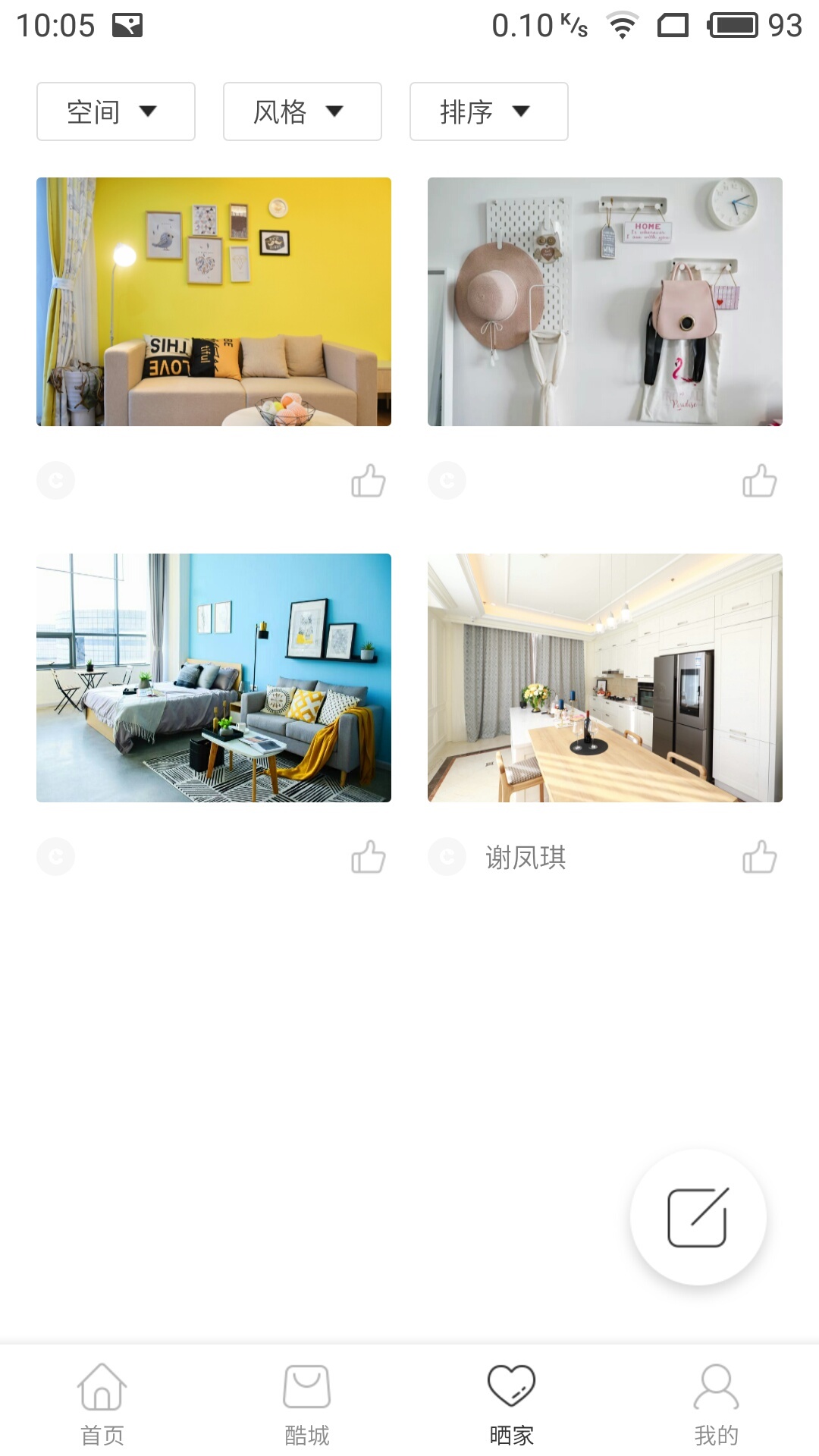
Task: Go to the 我的 tab
Action: click(716, 1403)
